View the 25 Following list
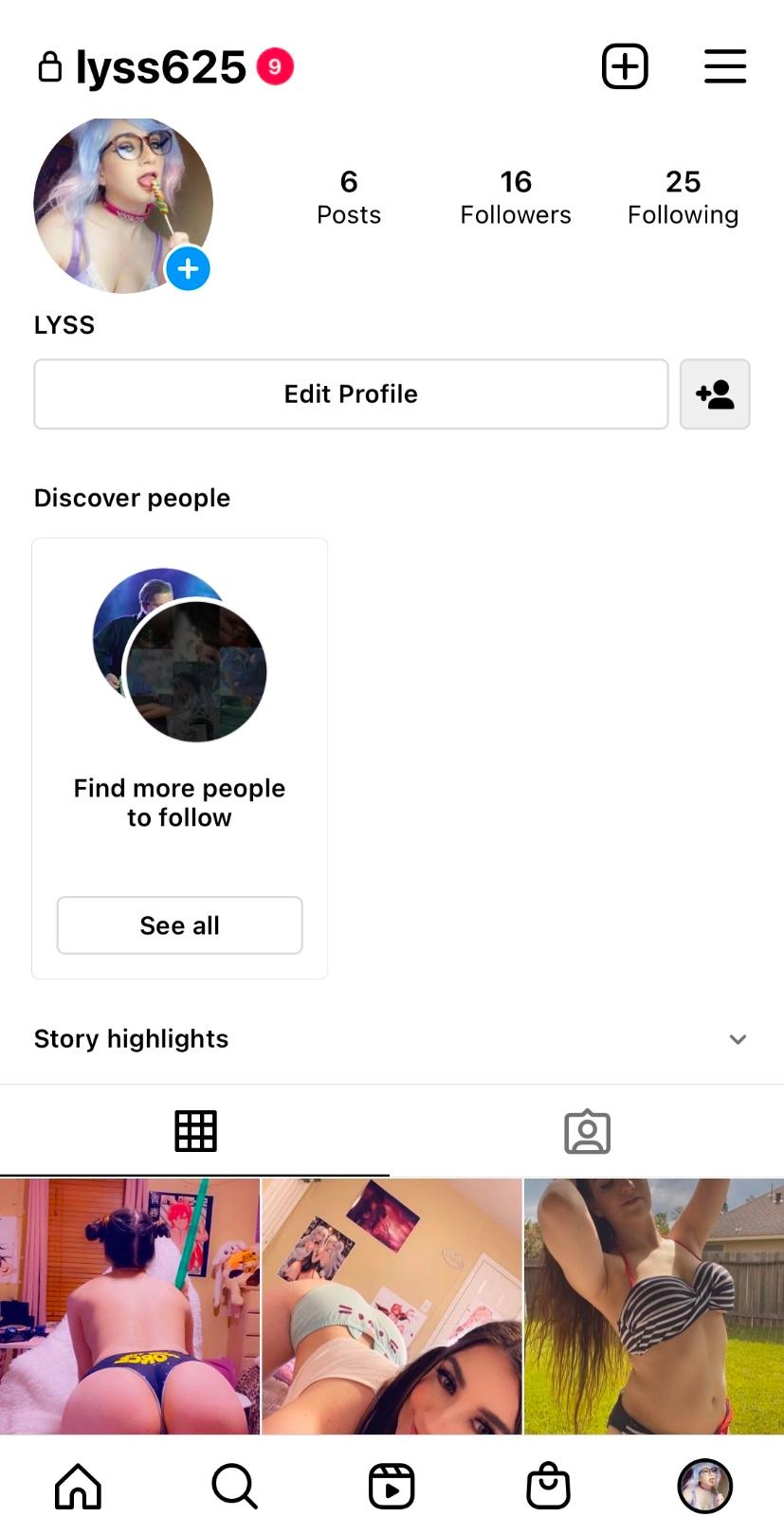This screenshot has height=1517, width=784. pyautogui.click(x=683, y=197)
